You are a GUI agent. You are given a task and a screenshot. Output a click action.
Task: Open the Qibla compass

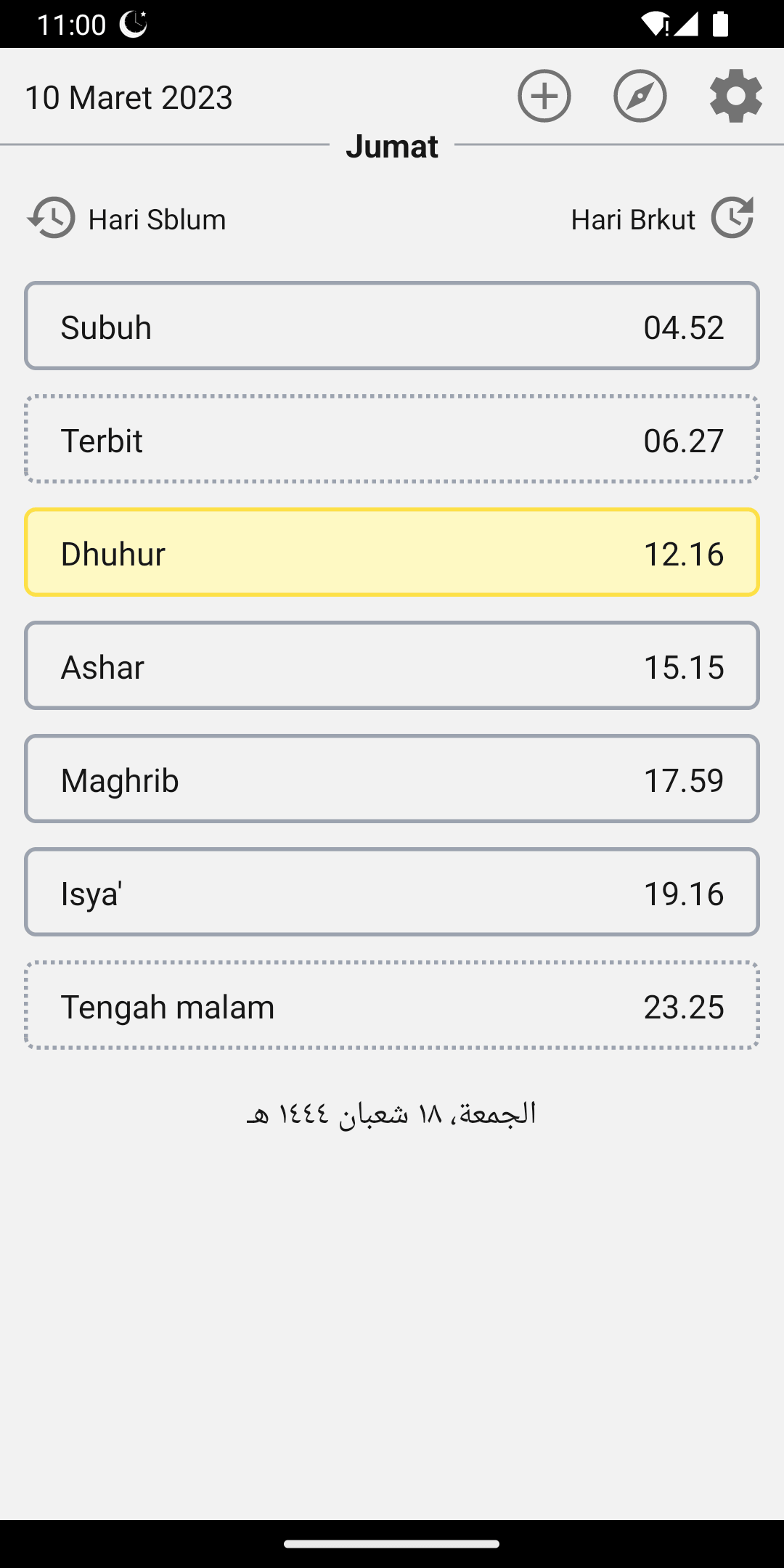tap(640, 96)
